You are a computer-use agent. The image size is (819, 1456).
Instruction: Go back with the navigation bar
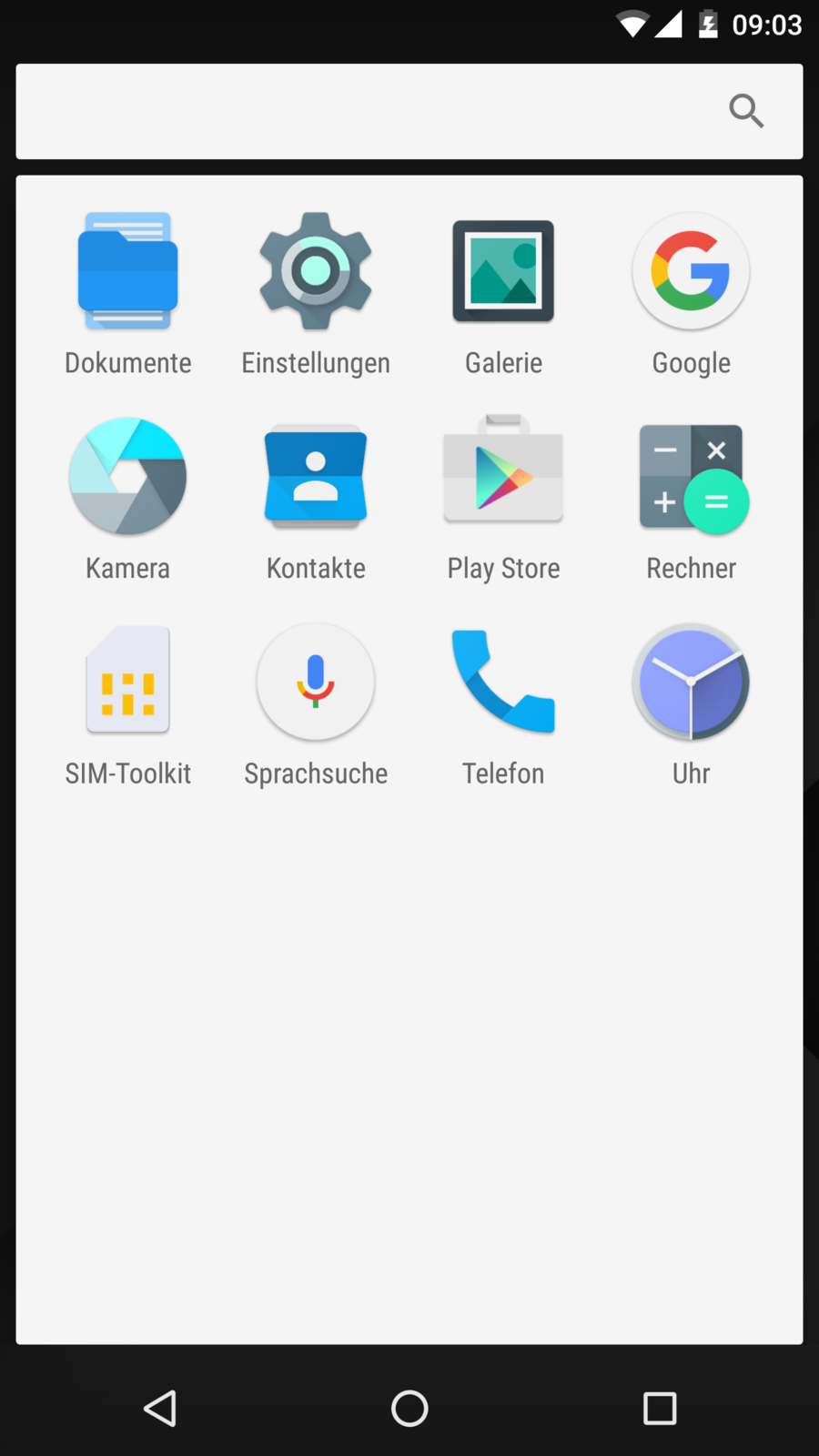point(160,1408)
